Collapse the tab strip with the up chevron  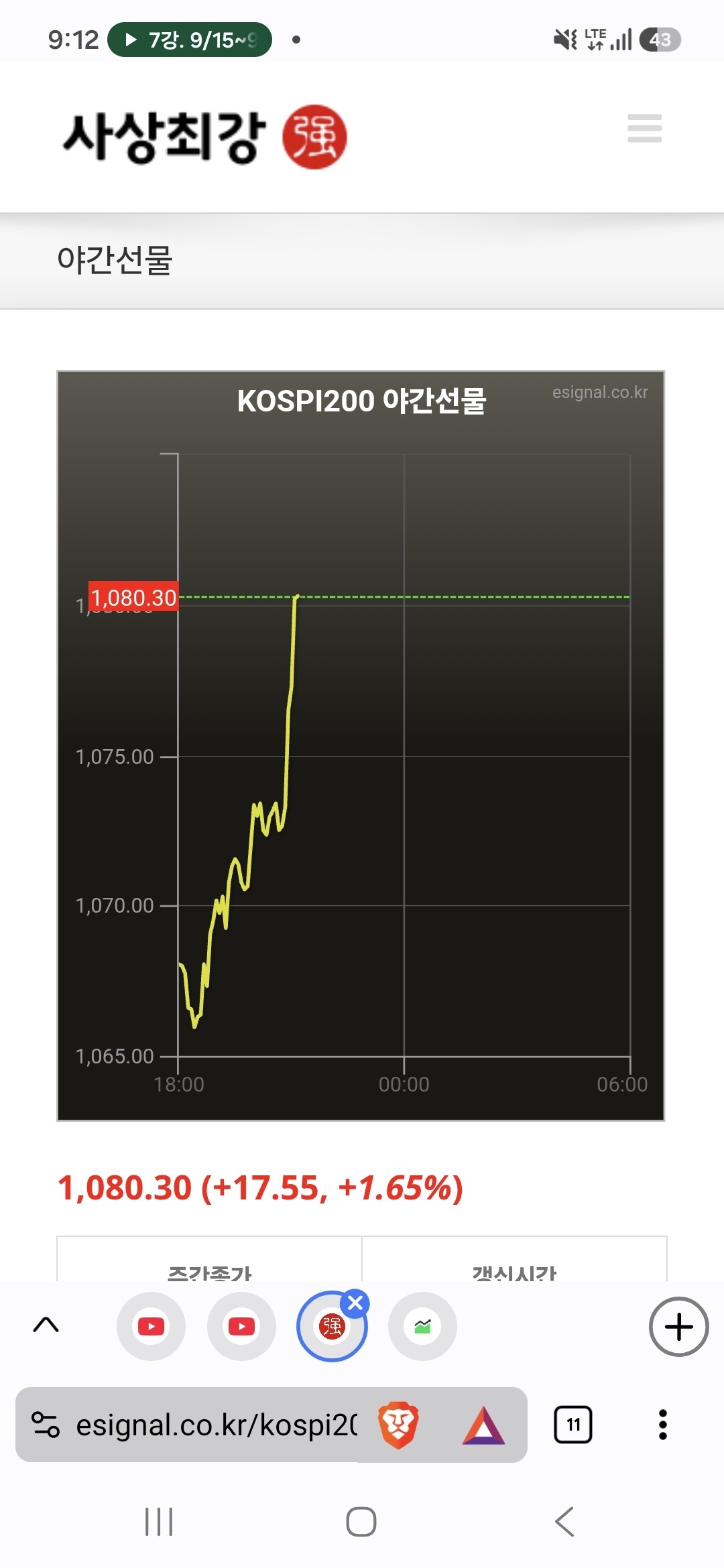(x=46, y=1325)
